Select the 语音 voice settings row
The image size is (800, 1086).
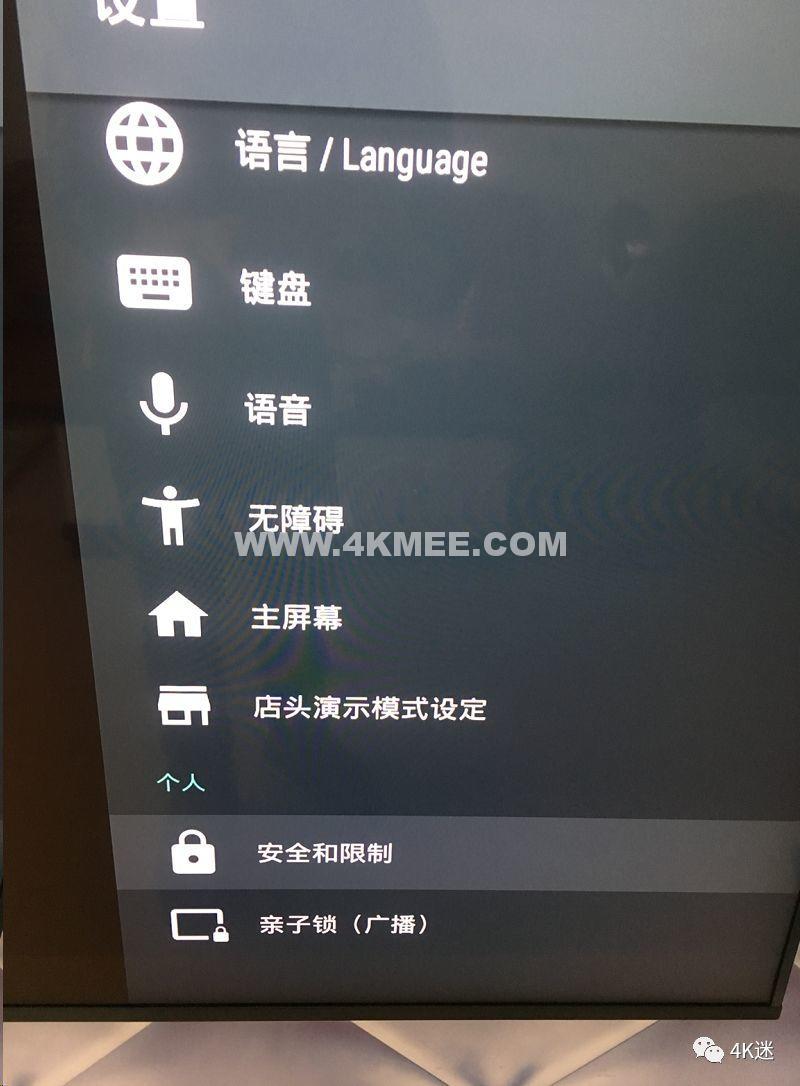coord(277,409)
